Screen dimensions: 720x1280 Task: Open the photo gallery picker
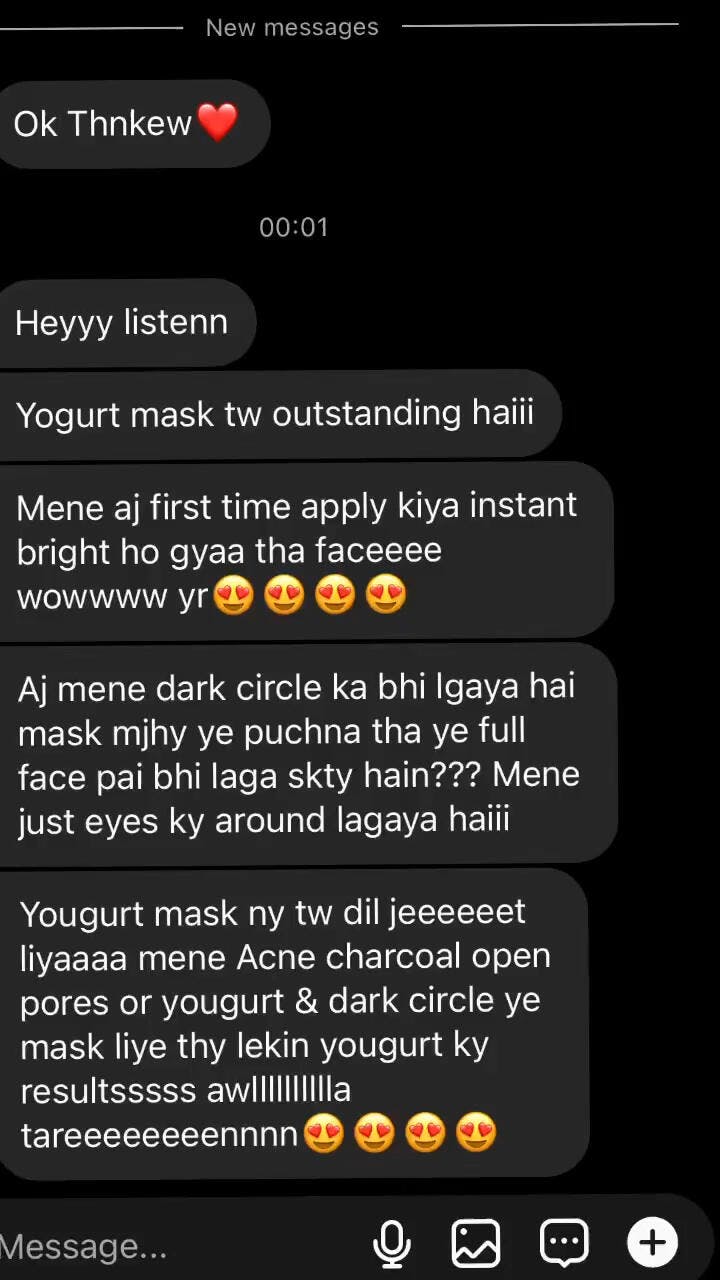tap(476, 1244)
